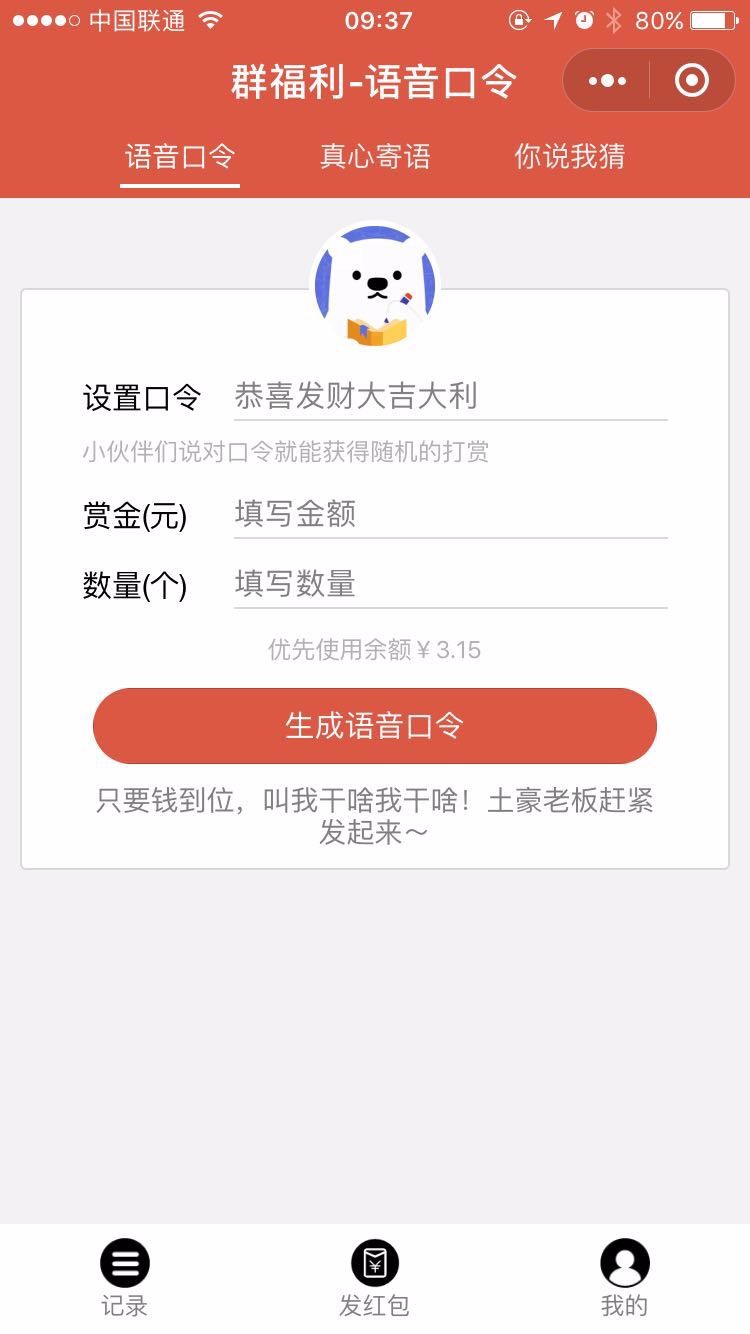The image size is (750, 1334).
Task: Focus the 数量 quantity field
Action: pos(450,584)
